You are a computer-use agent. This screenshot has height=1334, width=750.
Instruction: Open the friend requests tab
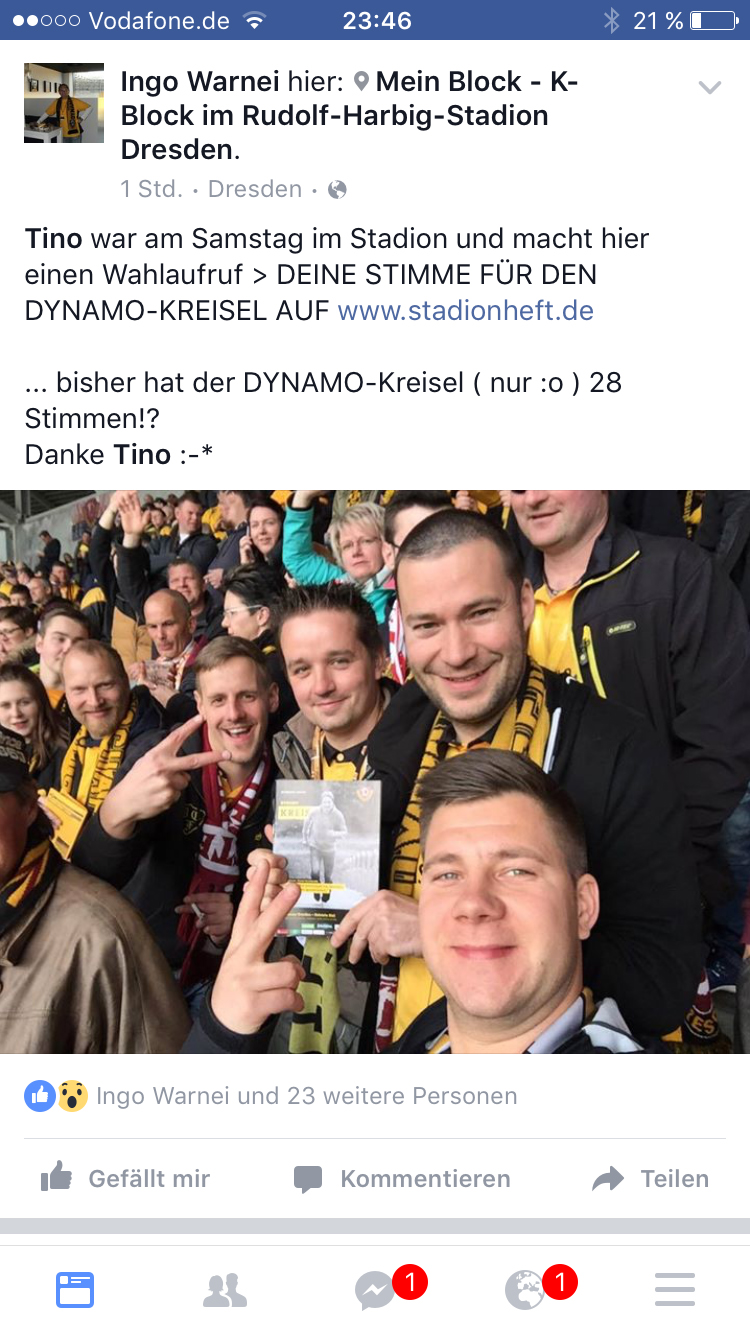click(225, 1290)
